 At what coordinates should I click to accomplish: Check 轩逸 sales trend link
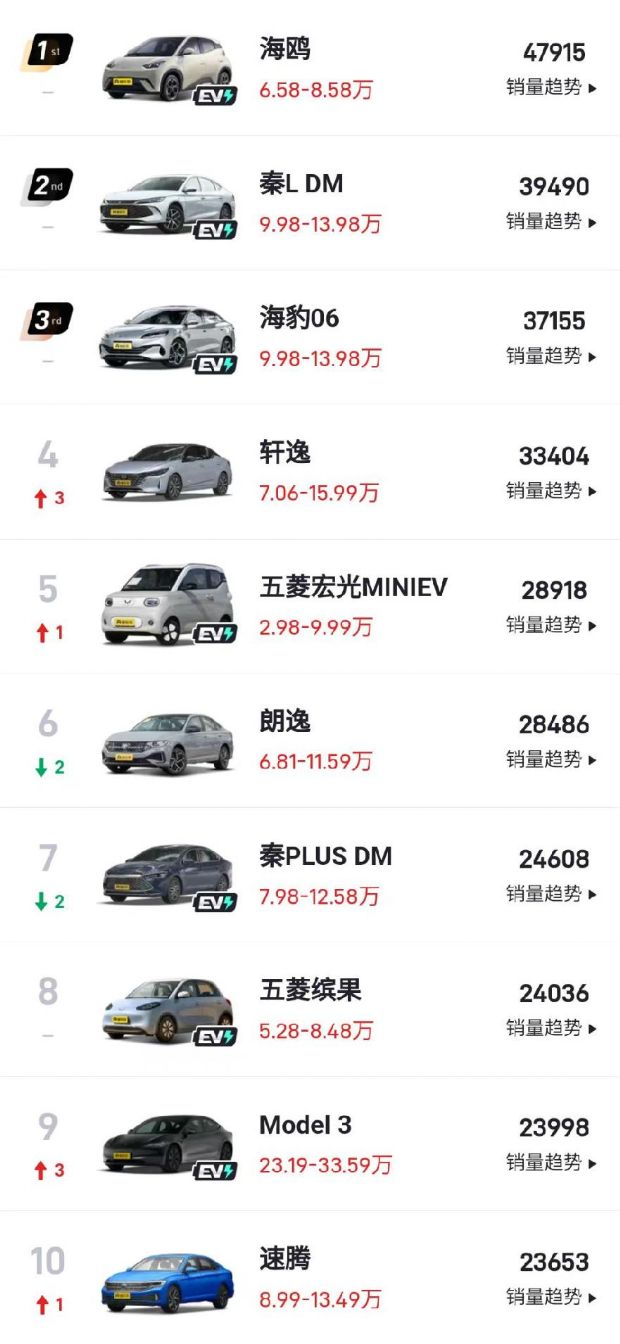coord(551,491)
